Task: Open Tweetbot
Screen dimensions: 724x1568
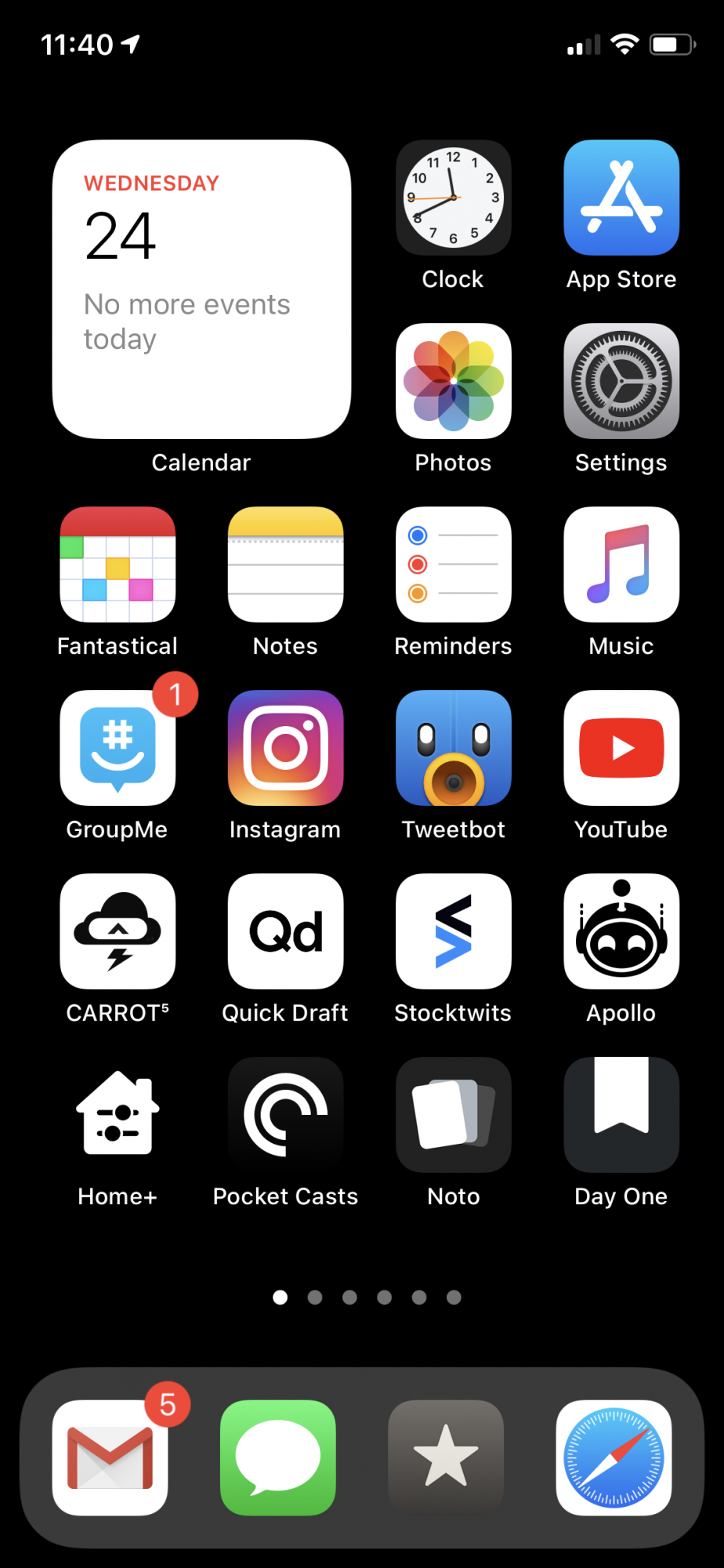Action: (453, 748)
